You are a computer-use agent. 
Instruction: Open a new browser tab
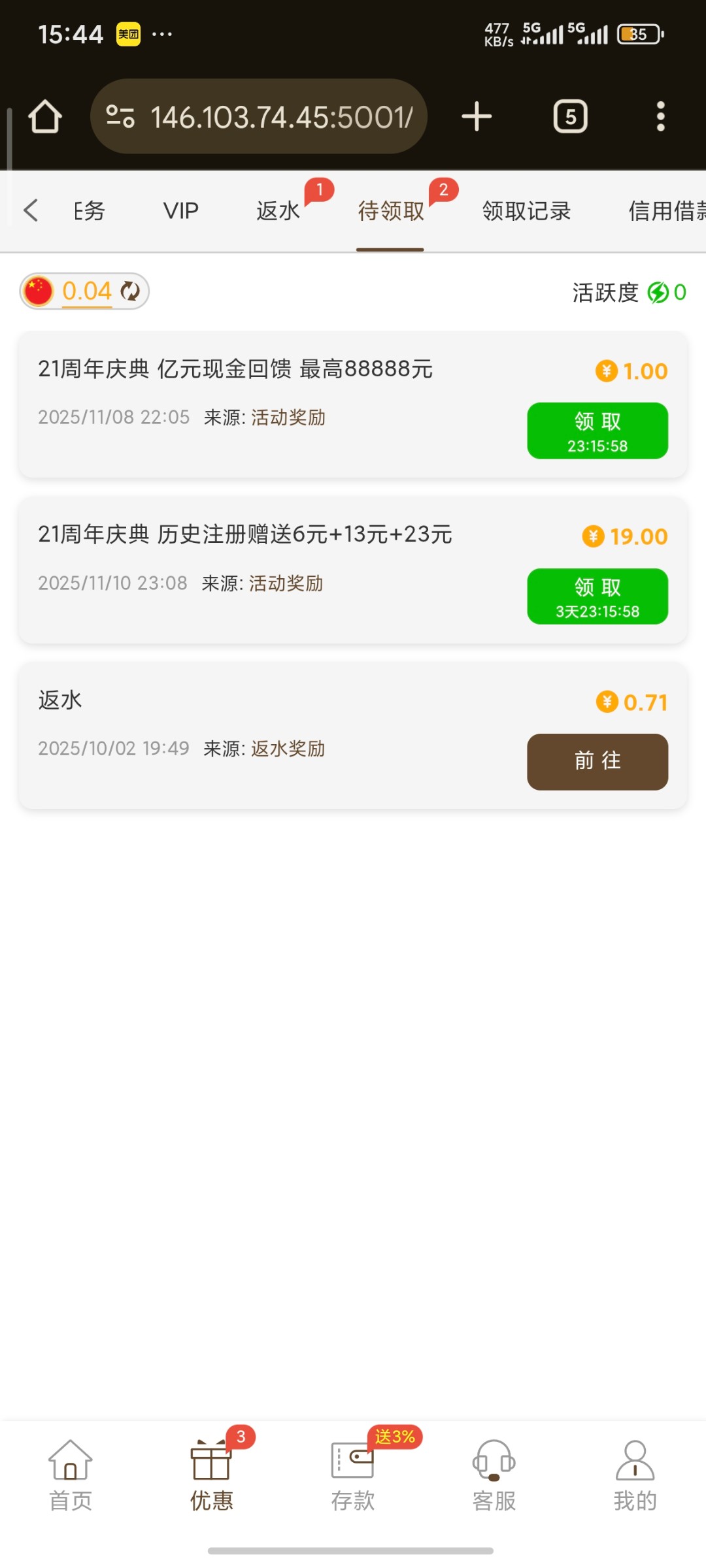pyautogui.click(x=477, y=117)
